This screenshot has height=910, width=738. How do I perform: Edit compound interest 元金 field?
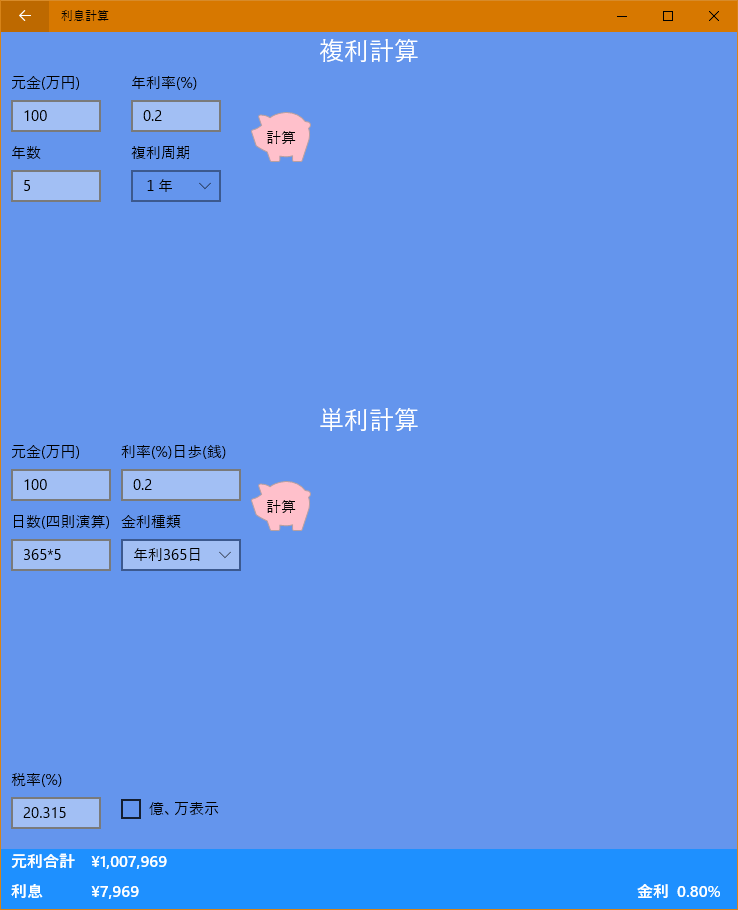(x=56, y=116)
